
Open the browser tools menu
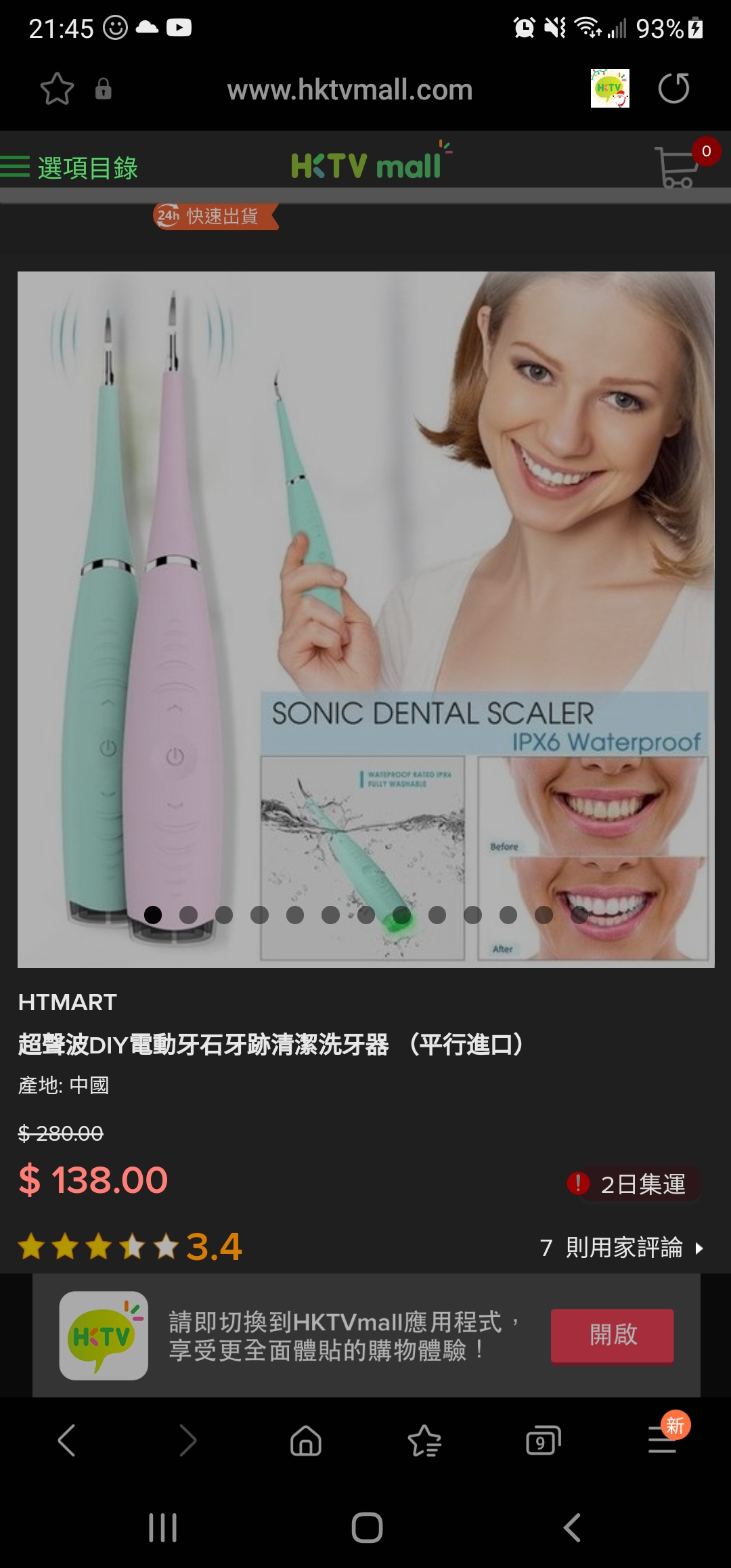[x=662, y=1440]
